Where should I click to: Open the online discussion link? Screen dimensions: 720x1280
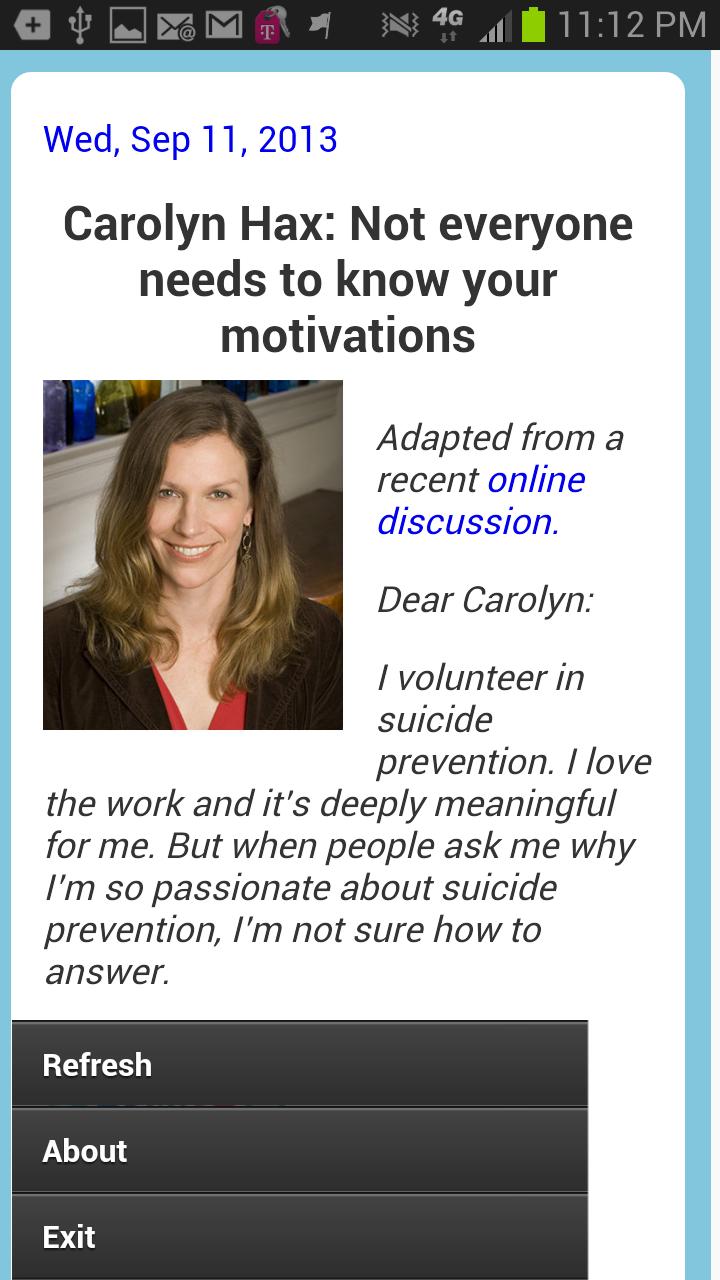(x=480, y=500)
